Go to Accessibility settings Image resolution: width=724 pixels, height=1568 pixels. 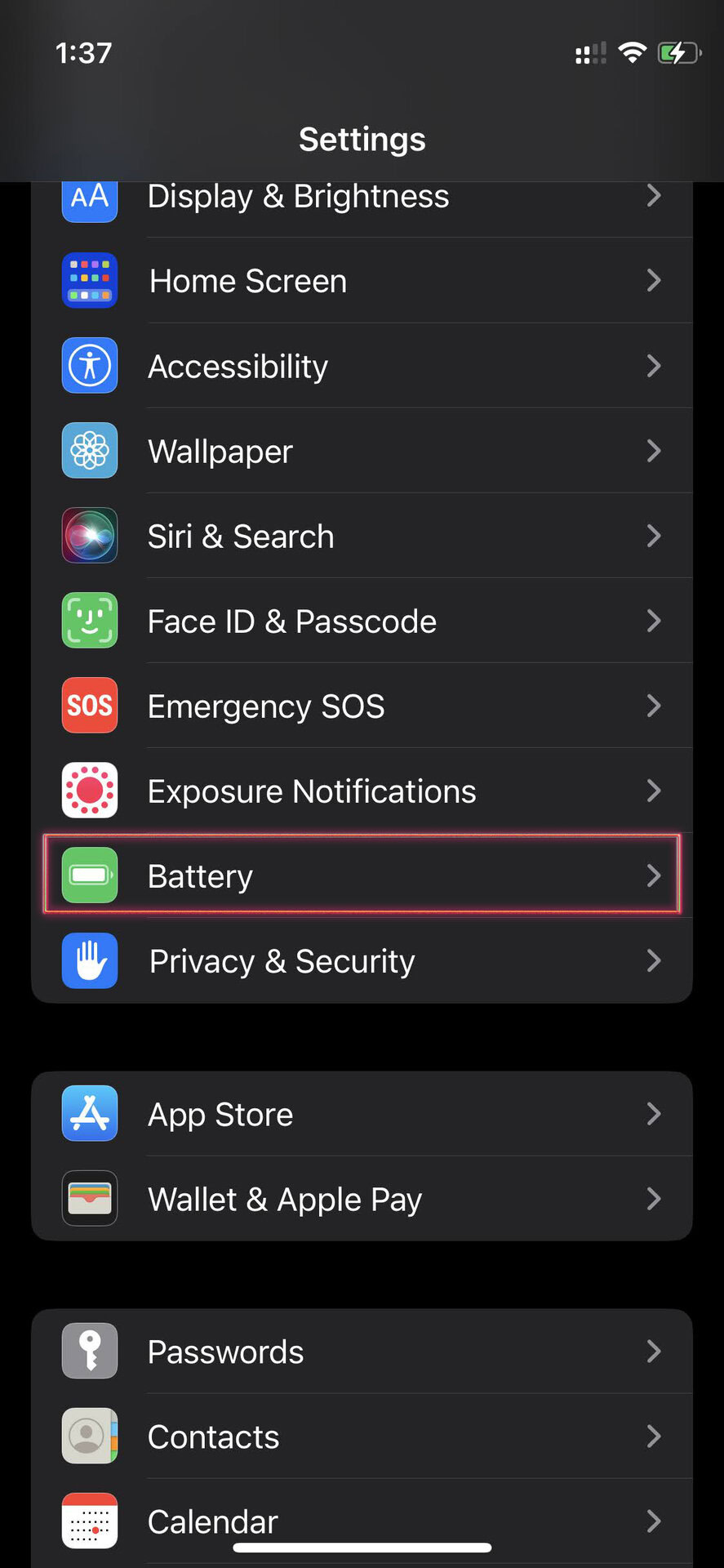click(362, 366)
